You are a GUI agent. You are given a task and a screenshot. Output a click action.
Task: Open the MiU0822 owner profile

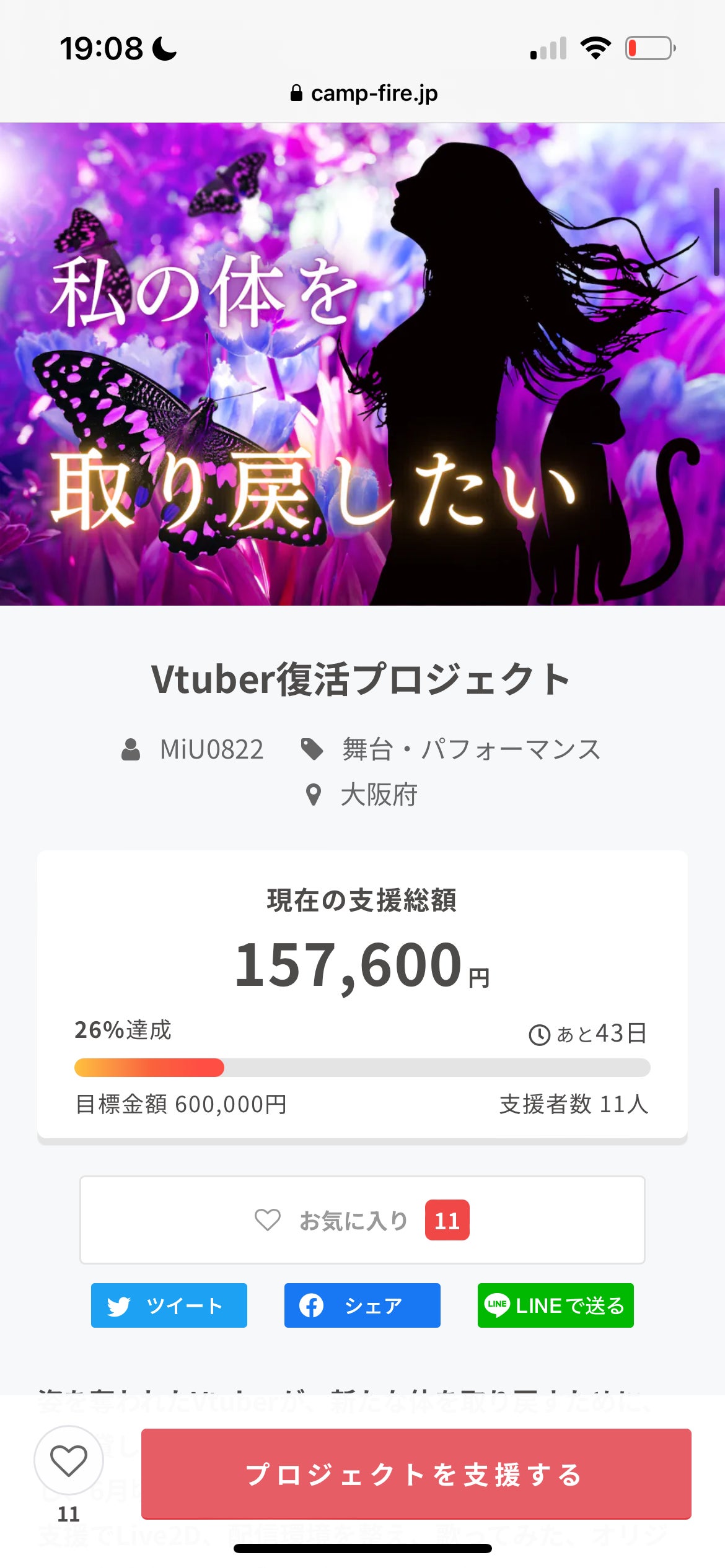click(211, 749)
